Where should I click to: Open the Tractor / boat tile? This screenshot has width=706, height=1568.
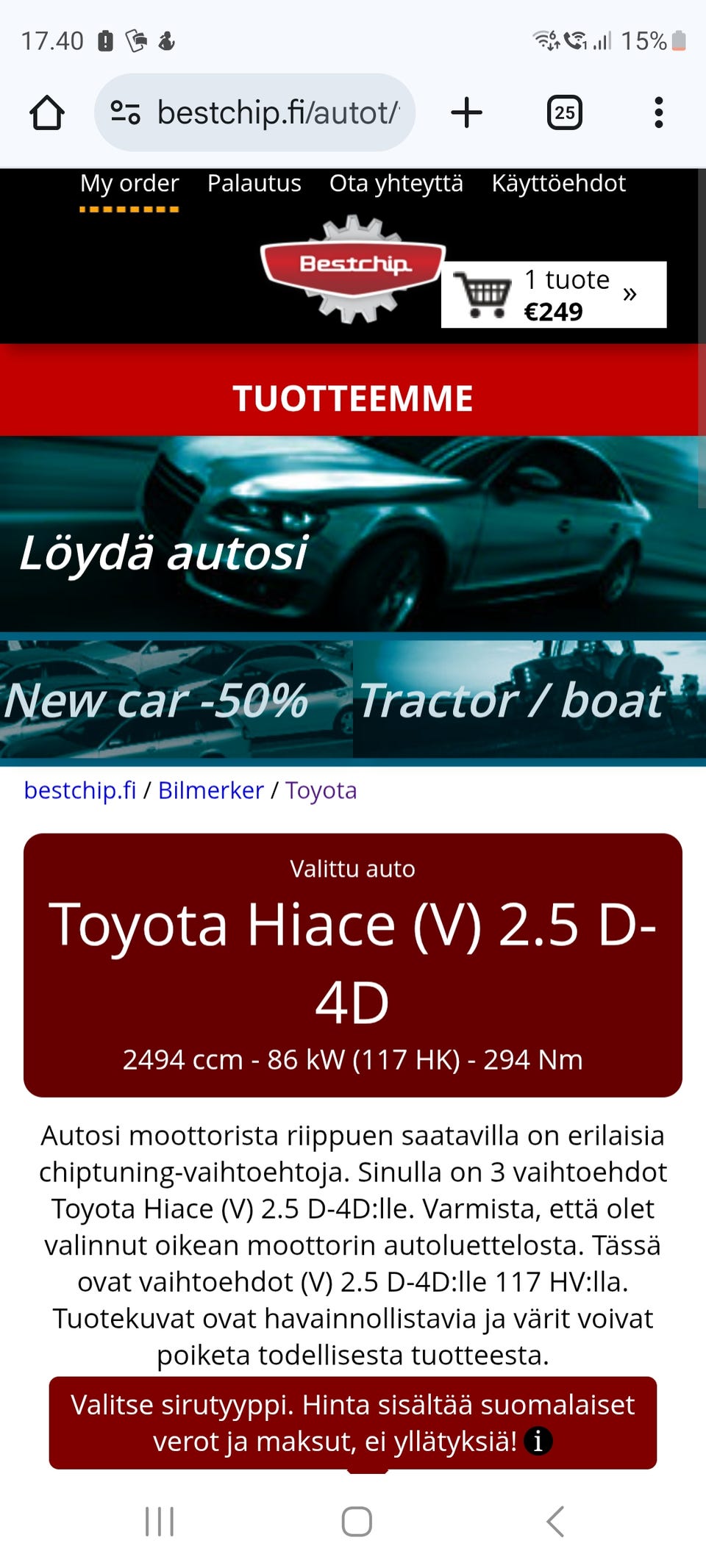pyautogui.click(x=529, y=699)
